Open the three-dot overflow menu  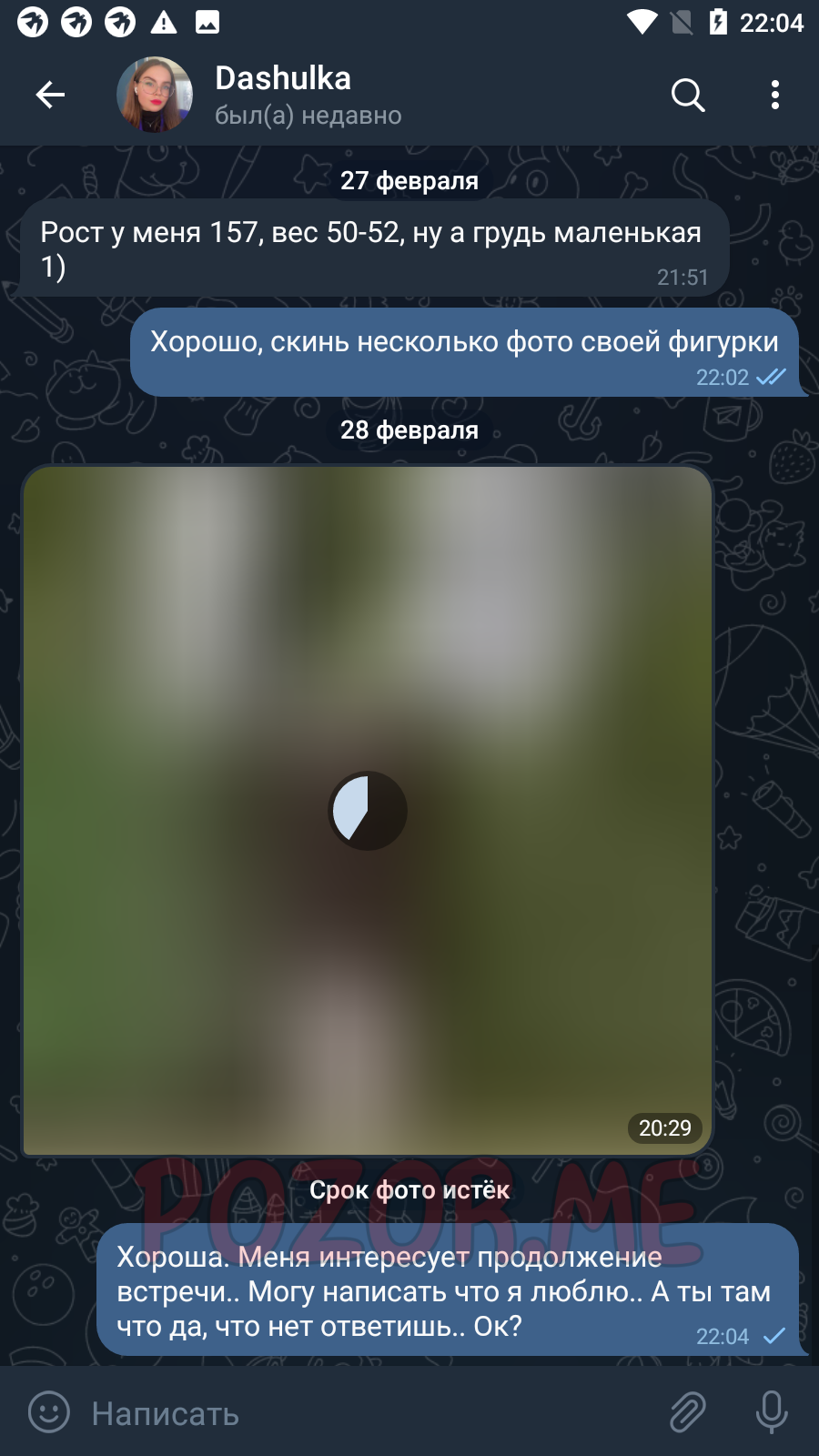point(774,95)
